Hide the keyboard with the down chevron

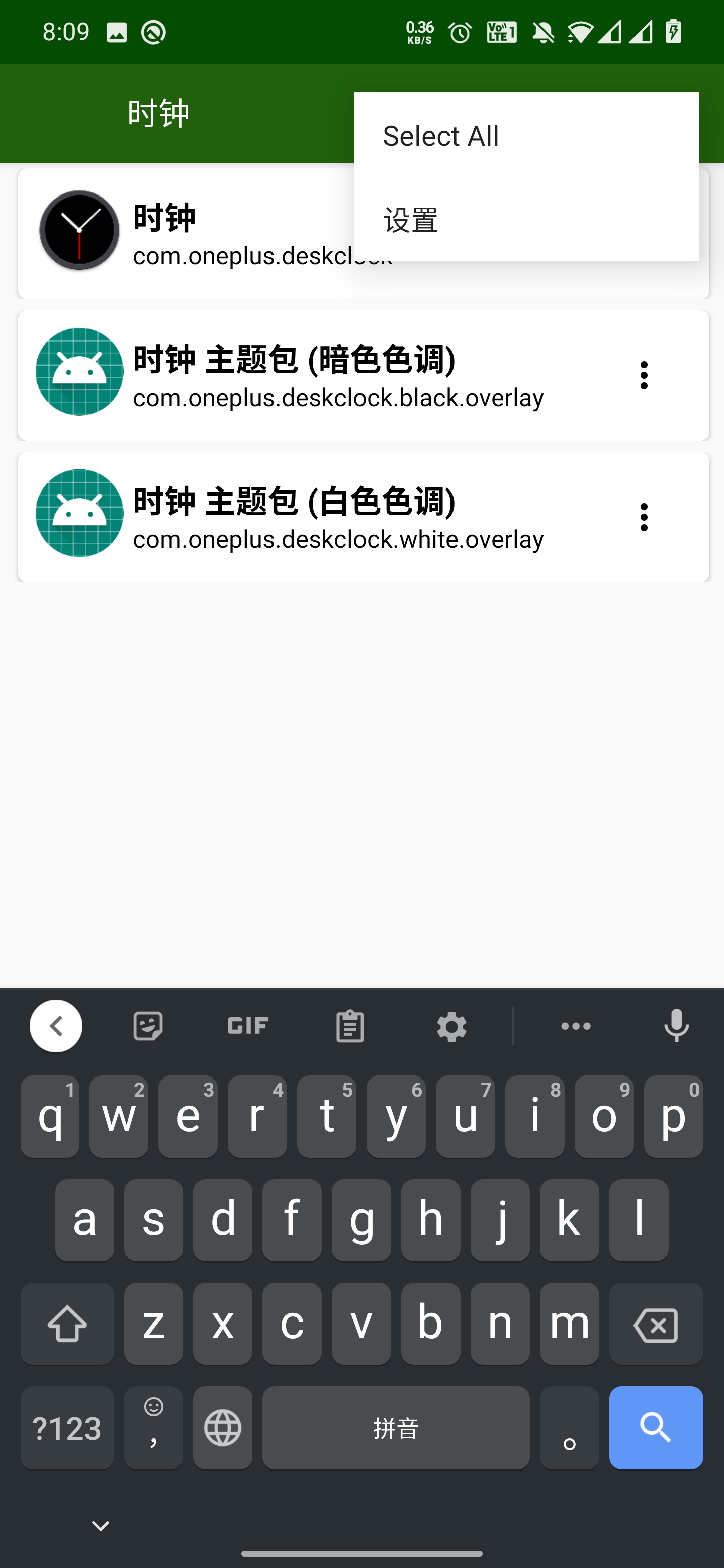pos(101,1525)
